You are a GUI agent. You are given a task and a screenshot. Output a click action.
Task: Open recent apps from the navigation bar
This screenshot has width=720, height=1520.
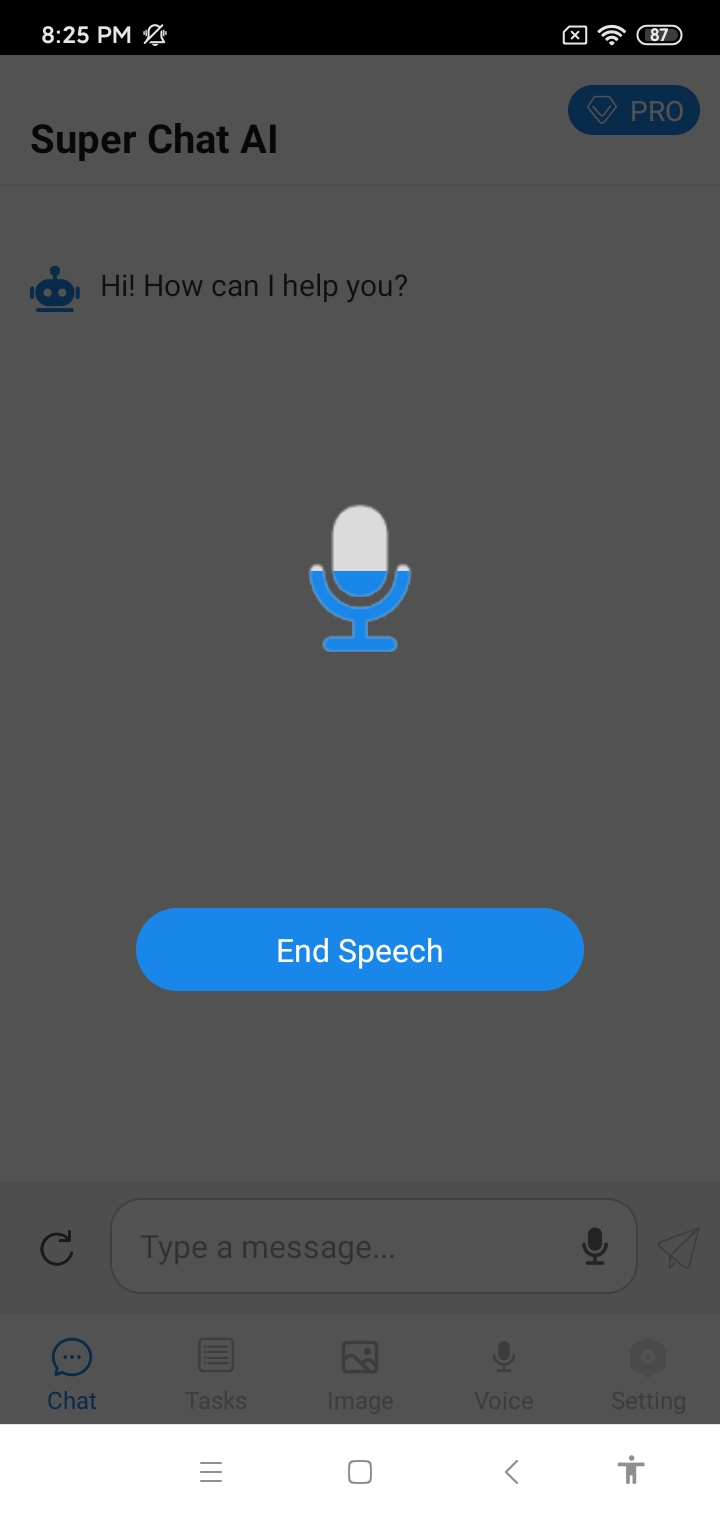pos(211,1472)
